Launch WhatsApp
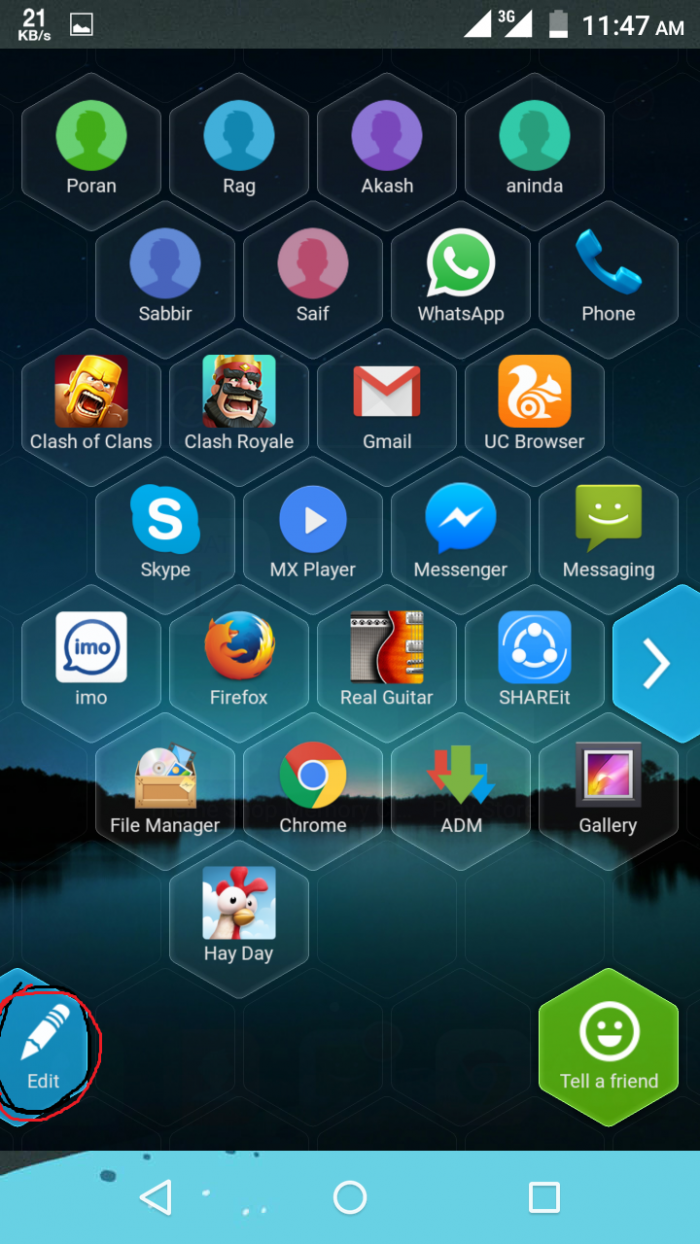The height and width of the screenshot is (1244, 700). click(461, 273)
